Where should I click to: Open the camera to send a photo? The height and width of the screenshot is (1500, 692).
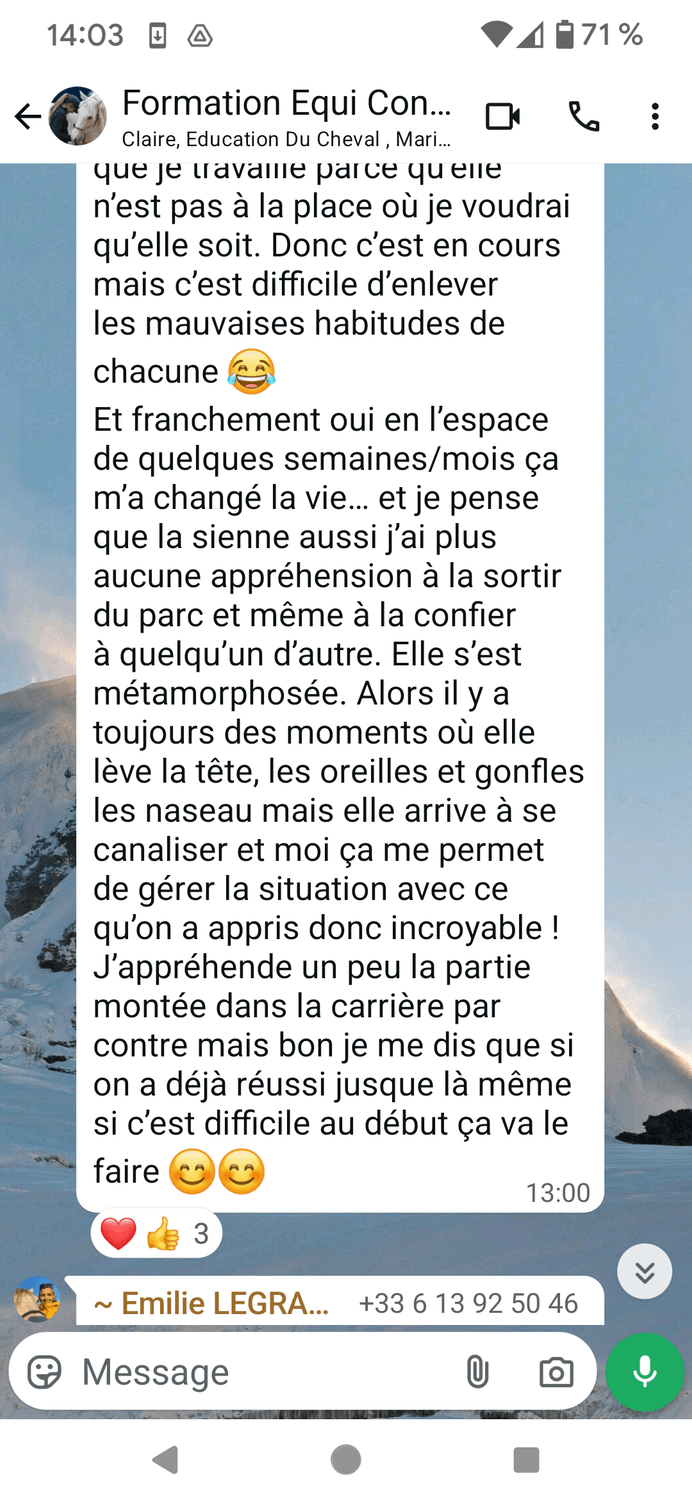556,1372
